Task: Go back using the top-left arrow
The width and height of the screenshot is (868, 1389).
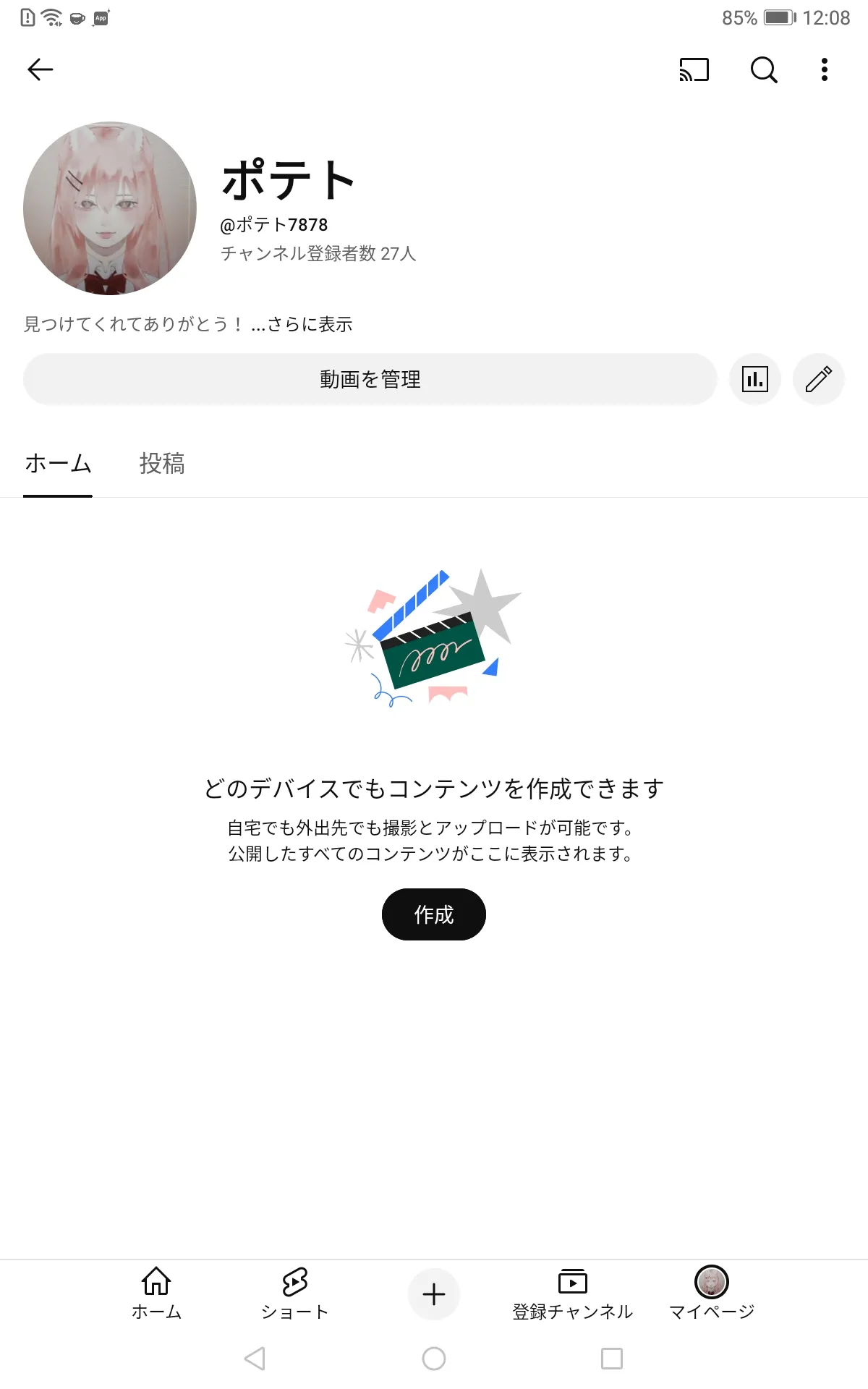Action: [41, 69]
